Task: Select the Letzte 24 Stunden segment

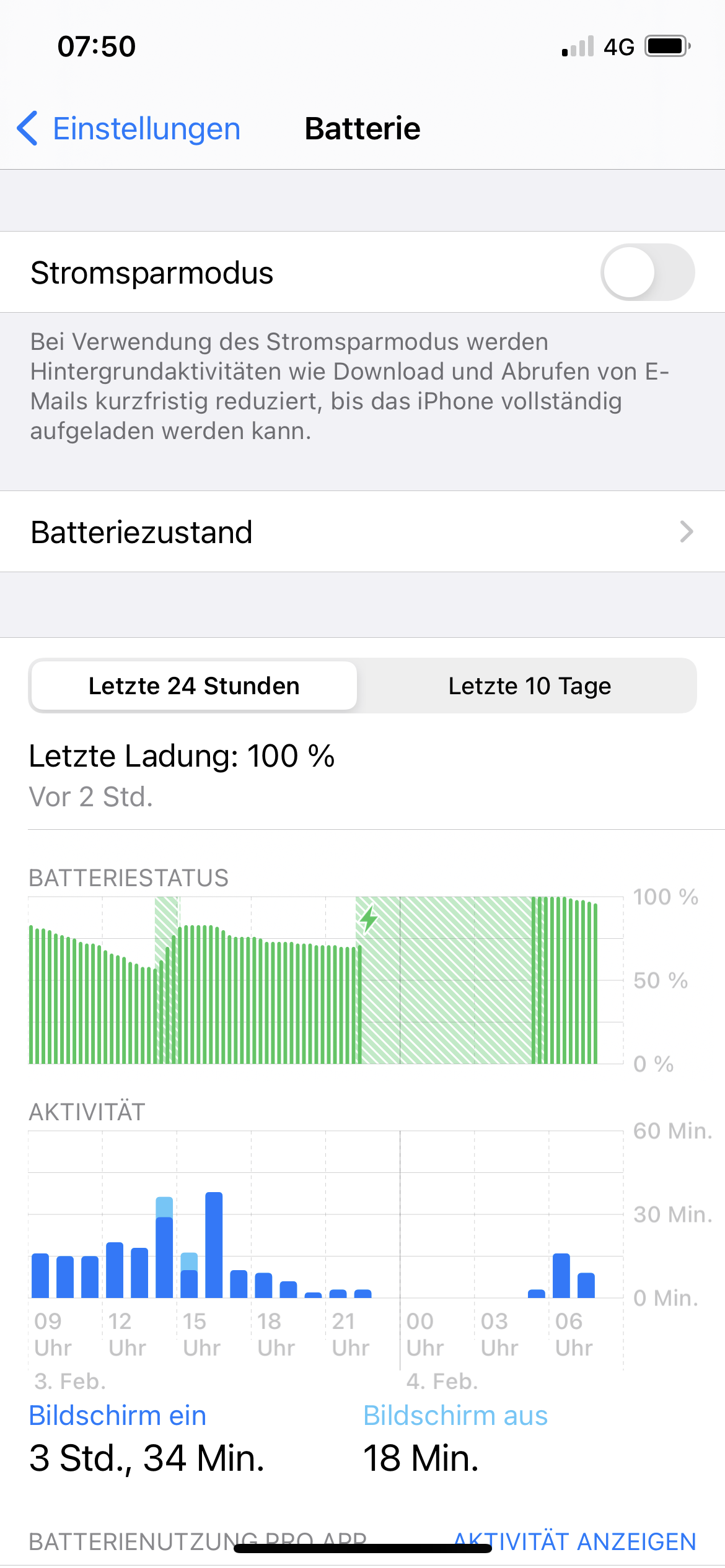Action: click(x=194, y=686)
